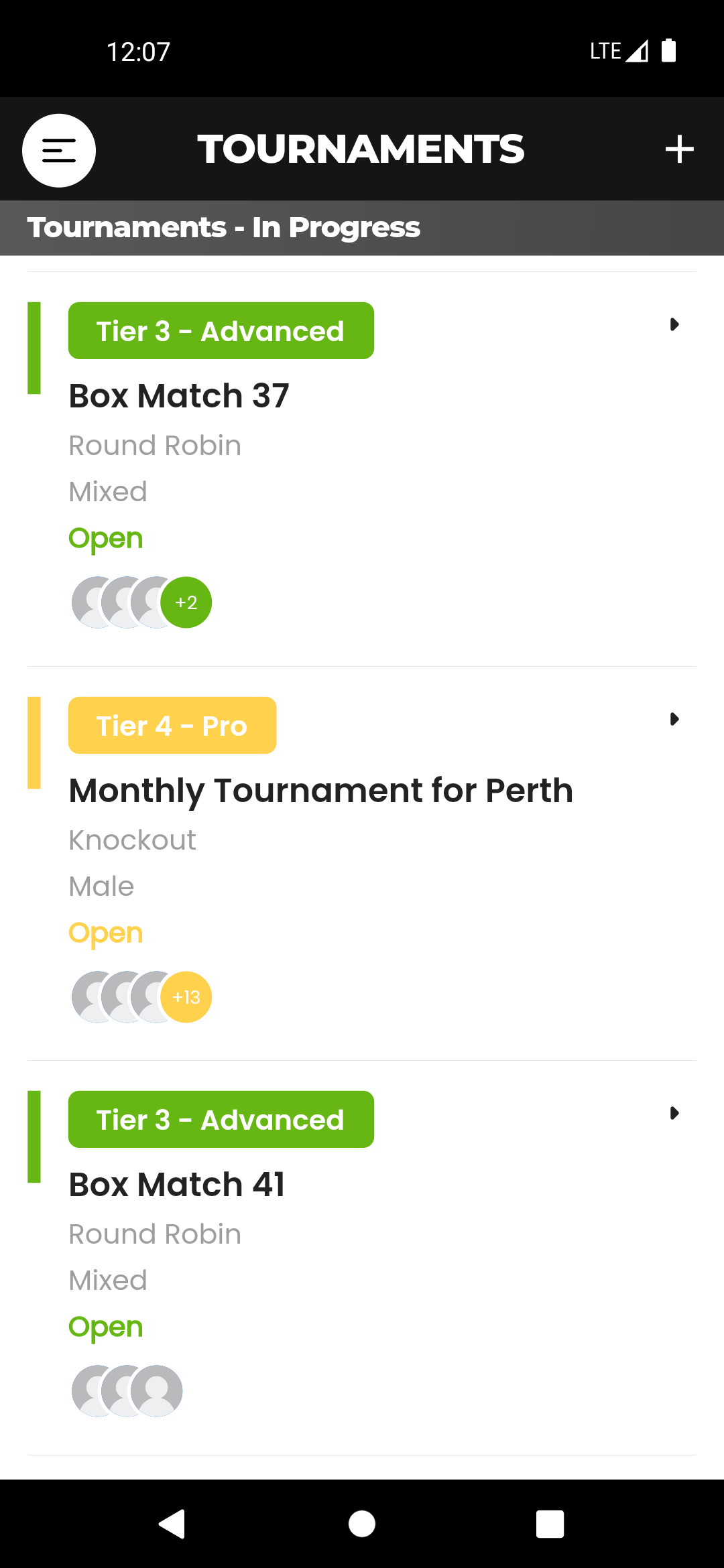The height and width of the screenshot is (1568, 724).
Task: View Monthly Tournament for Perth details
Action: click(320, 791)
